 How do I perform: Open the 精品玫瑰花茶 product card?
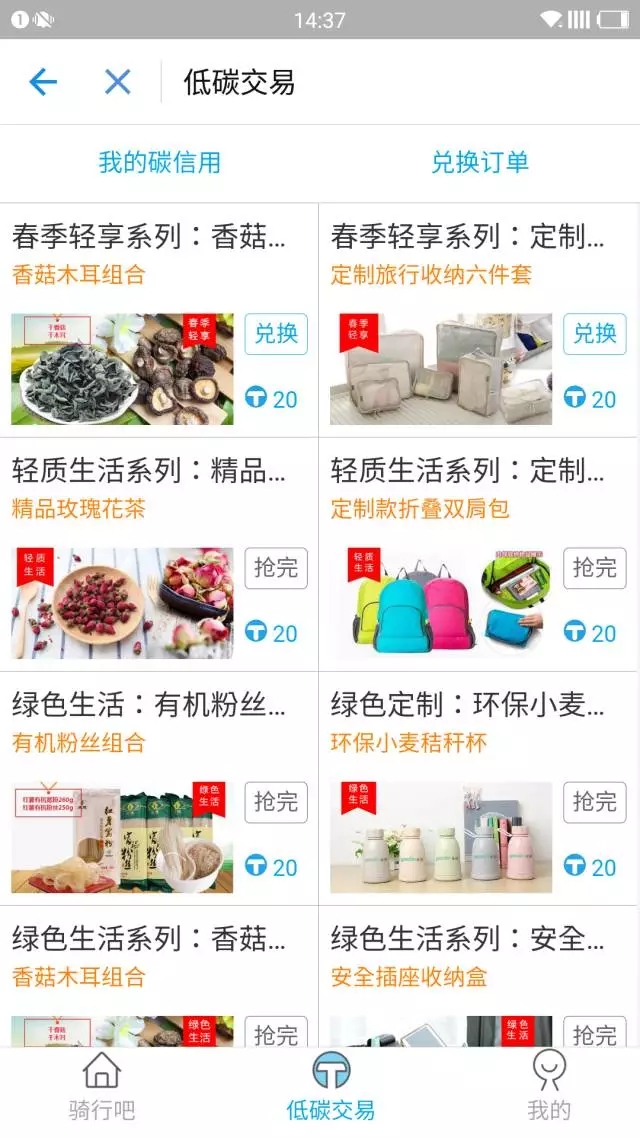(159, 554)
